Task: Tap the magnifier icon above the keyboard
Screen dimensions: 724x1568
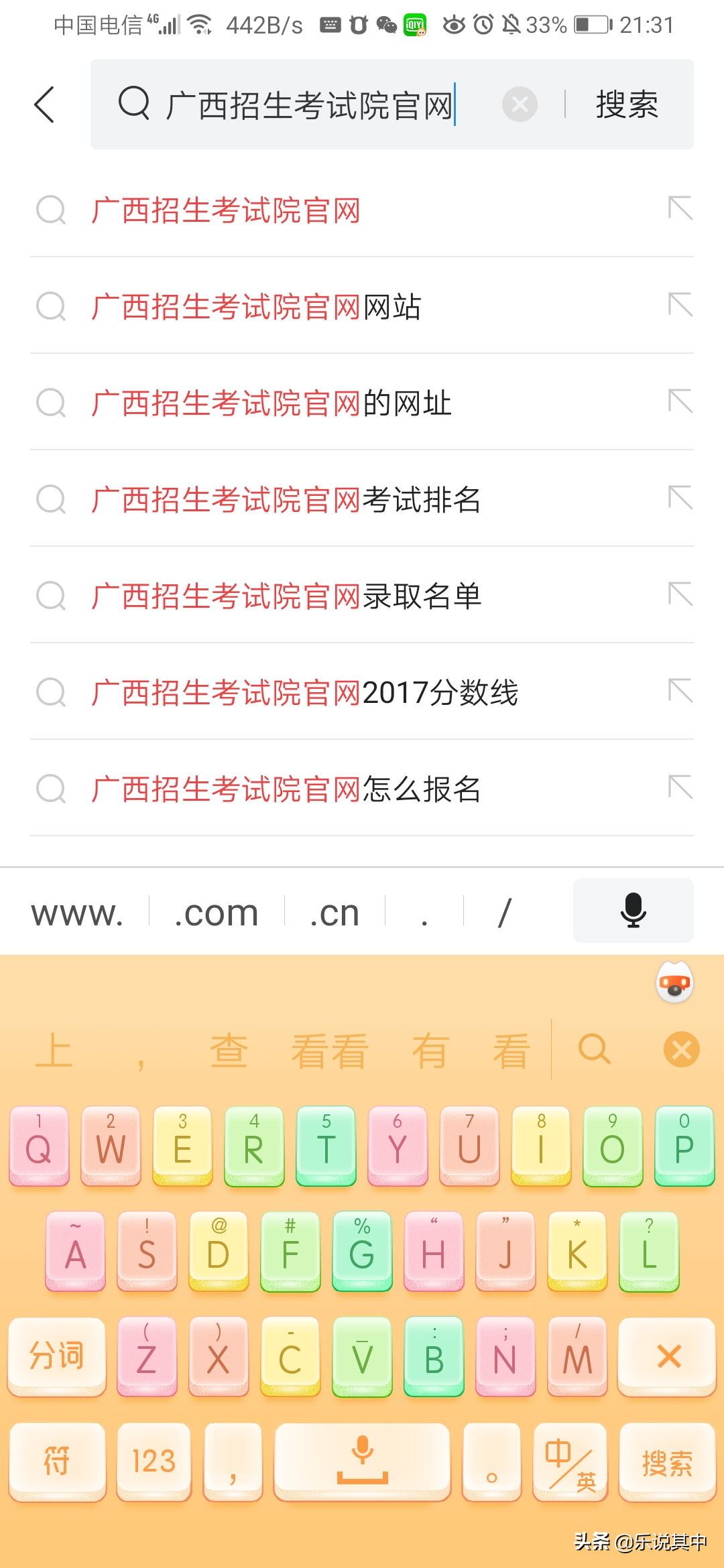Action: point(593,1050)
